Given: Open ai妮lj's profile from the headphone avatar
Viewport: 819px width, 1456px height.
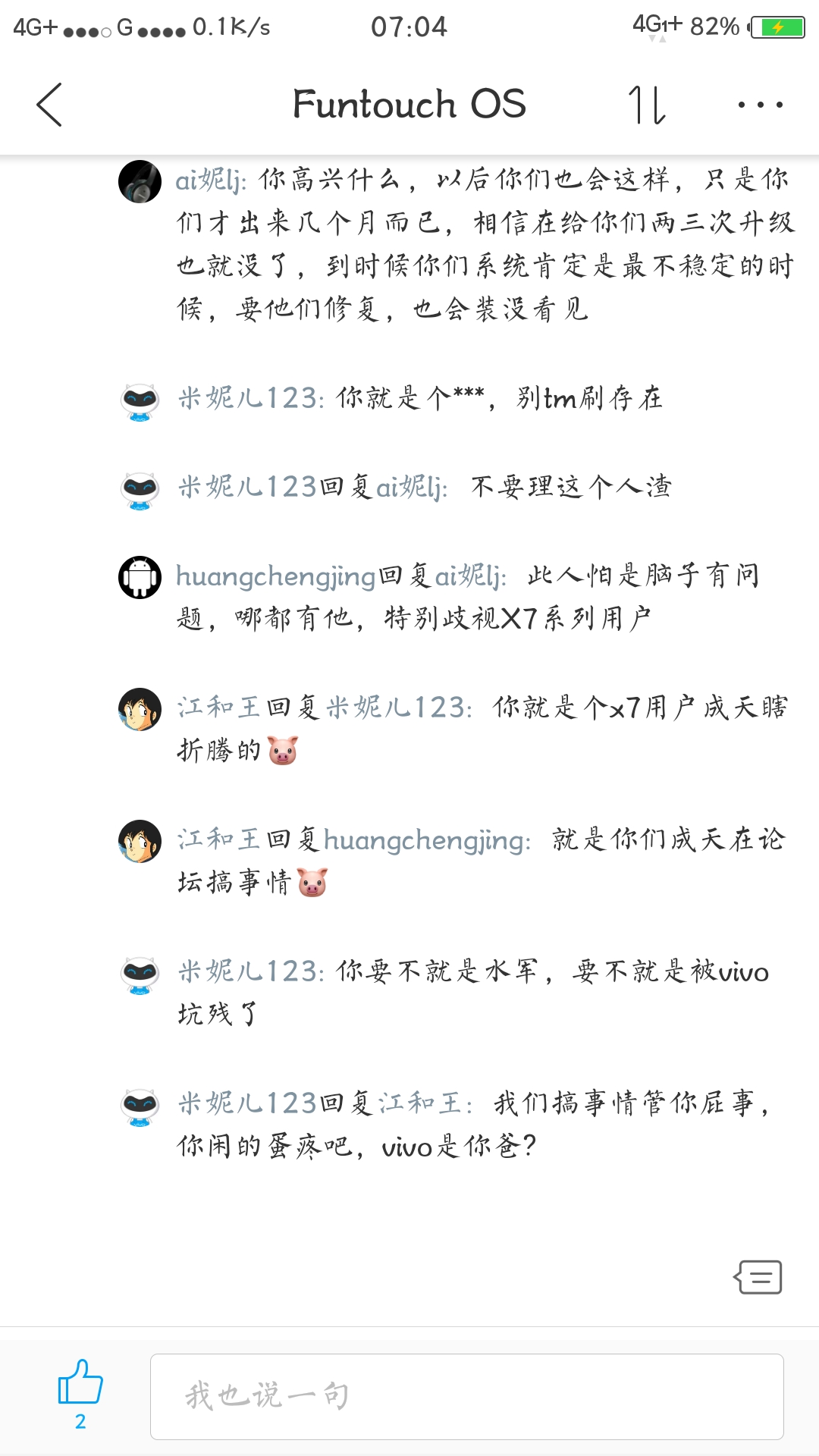Looking at the screenshot, I should coord(140,182).
